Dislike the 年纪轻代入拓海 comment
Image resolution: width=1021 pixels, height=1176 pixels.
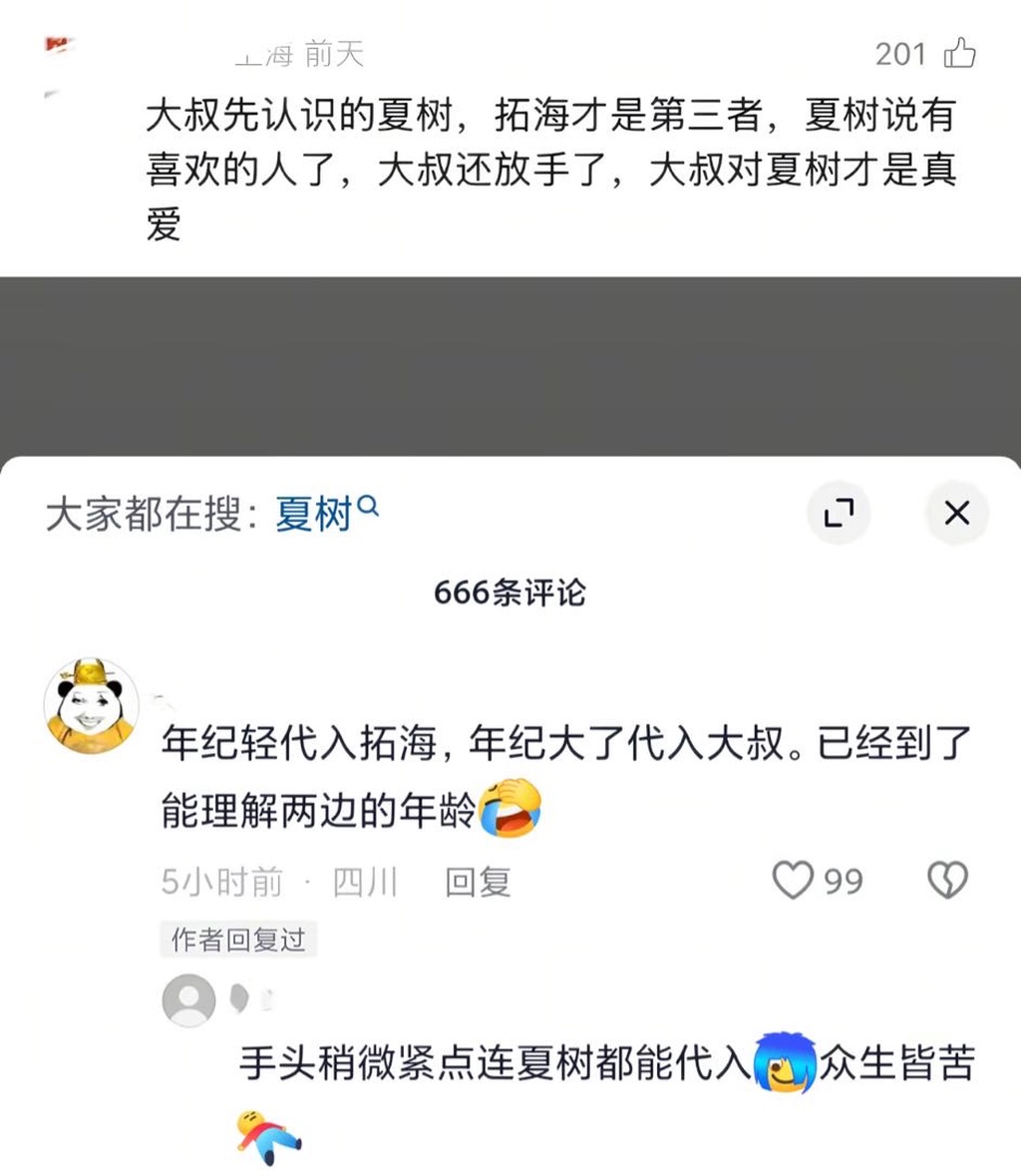coord(946,881)
